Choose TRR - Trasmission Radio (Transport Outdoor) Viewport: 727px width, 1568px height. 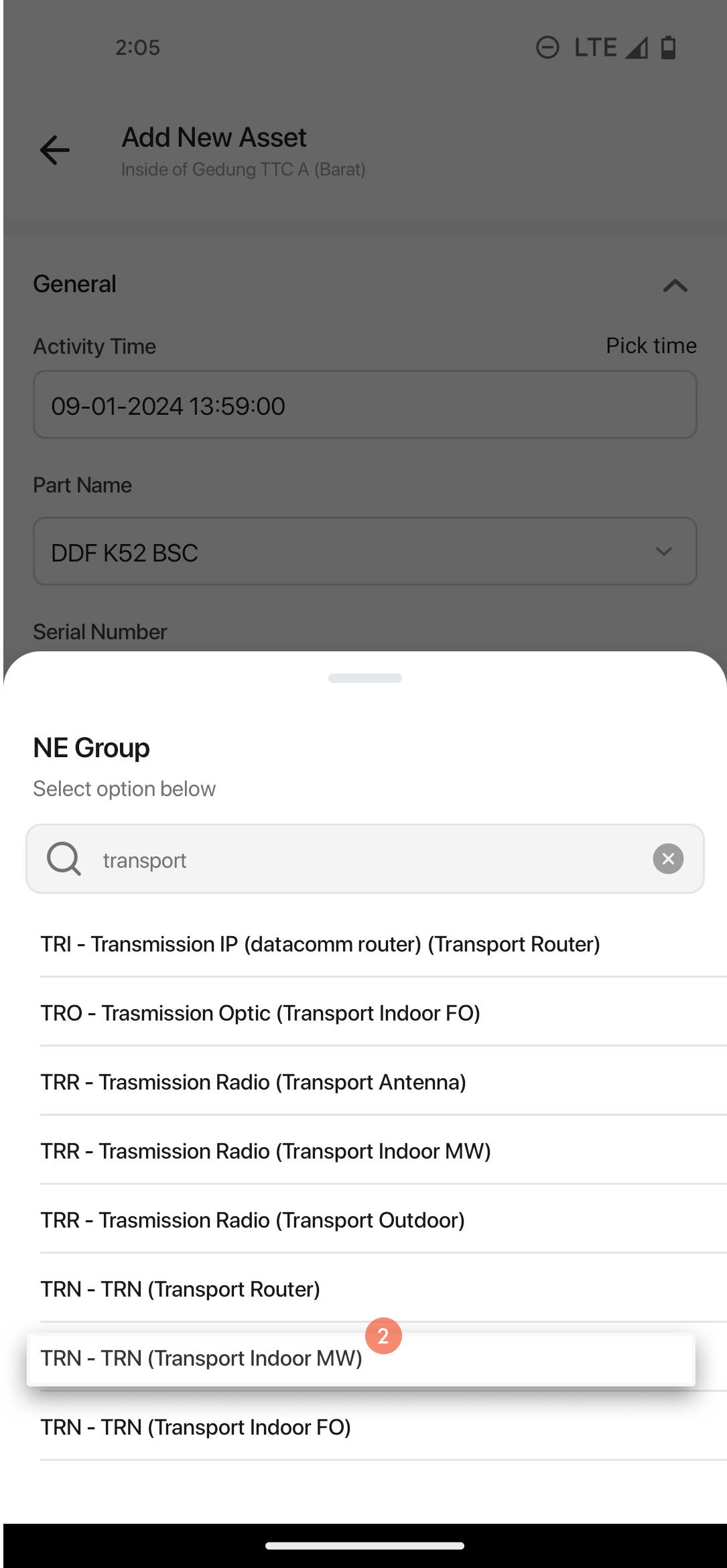click(383, 1220)
